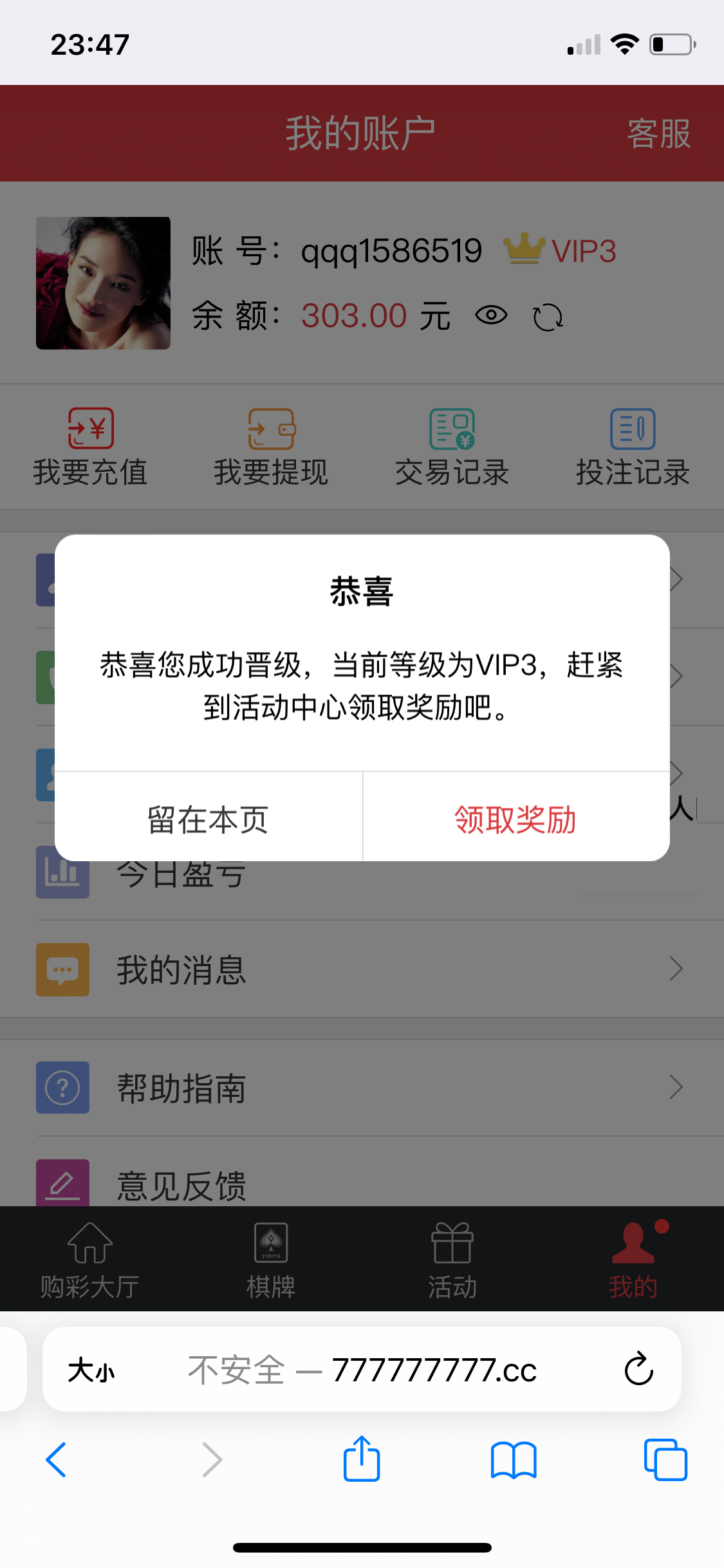Switch to 购彩大厅 tab
The width and height of the screenshot is (724, 1568).
90,1260
